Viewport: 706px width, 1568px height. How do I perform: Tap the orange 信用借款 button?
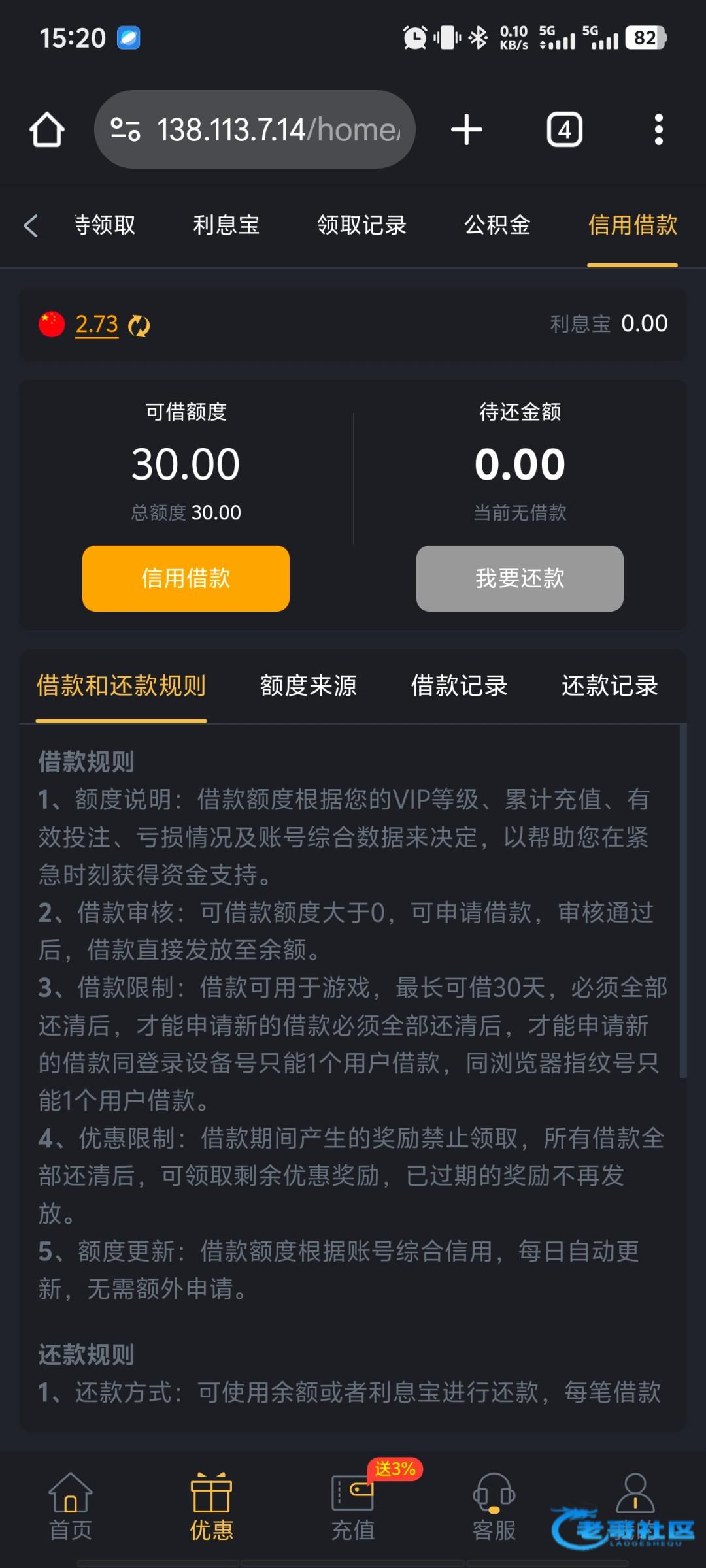click(x=186, y=578)
